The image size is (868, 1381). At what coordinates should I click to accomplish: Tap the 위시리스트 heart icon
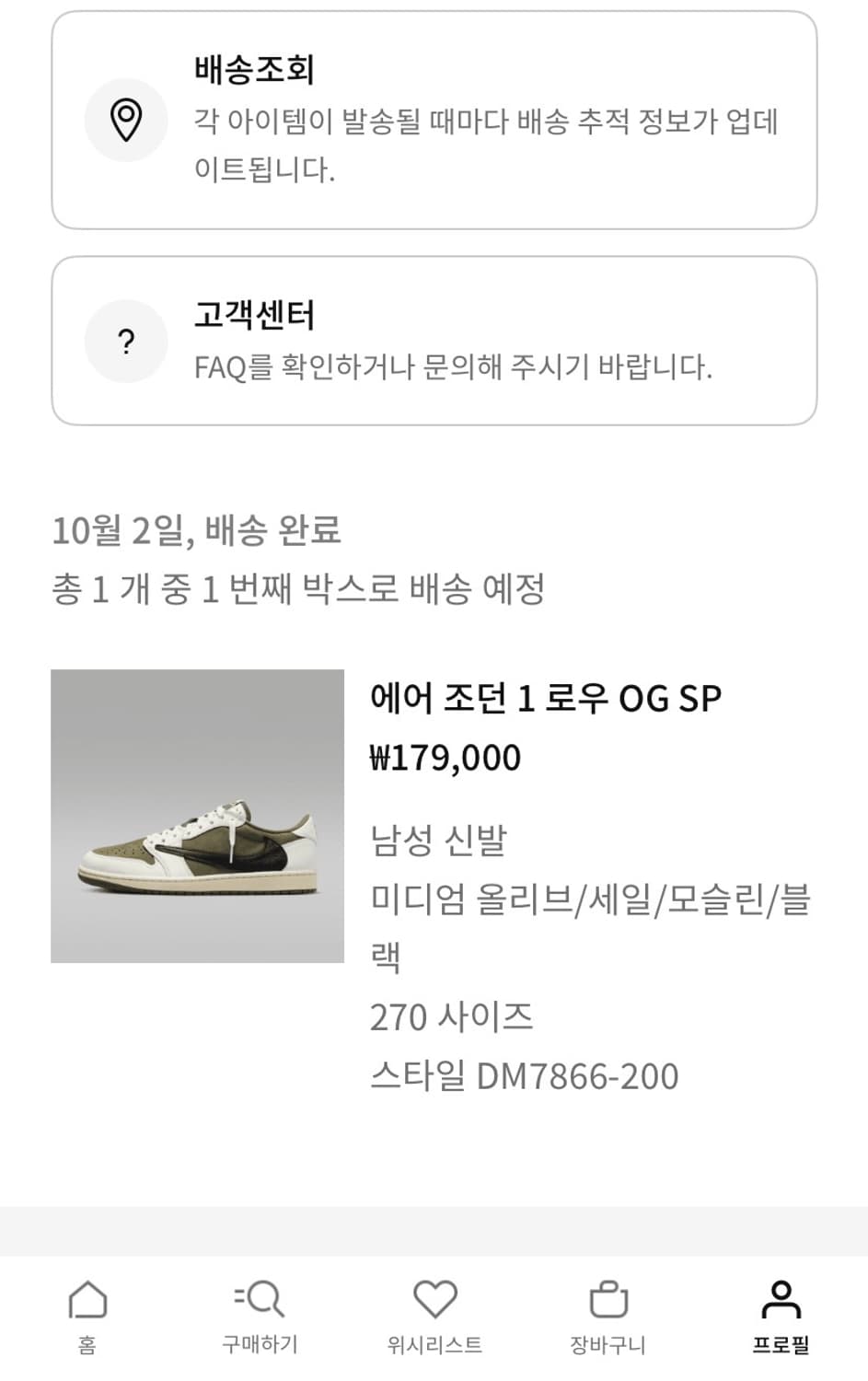pos(434,1300)
